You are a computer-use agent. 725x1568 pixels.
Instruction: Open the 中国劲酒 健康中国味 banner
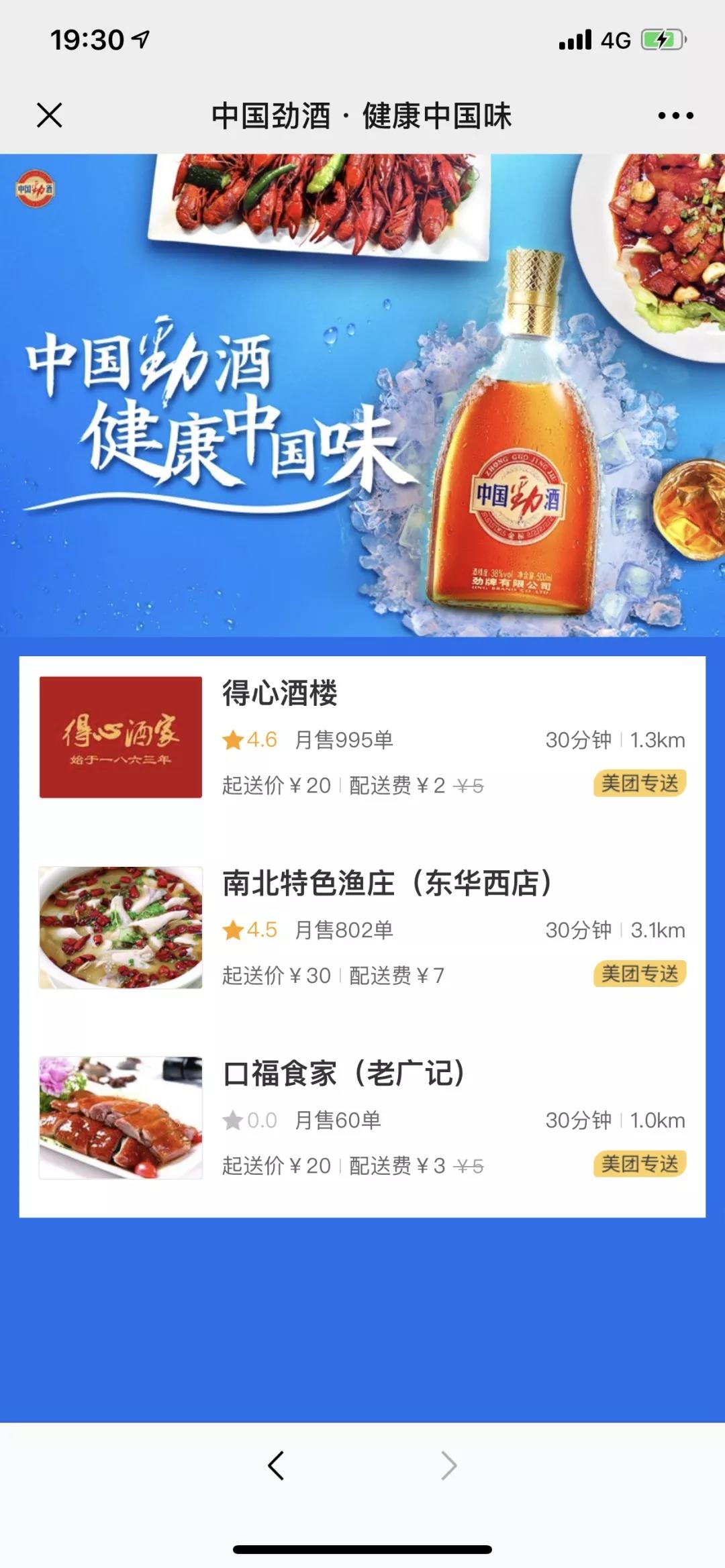[362, 396]
